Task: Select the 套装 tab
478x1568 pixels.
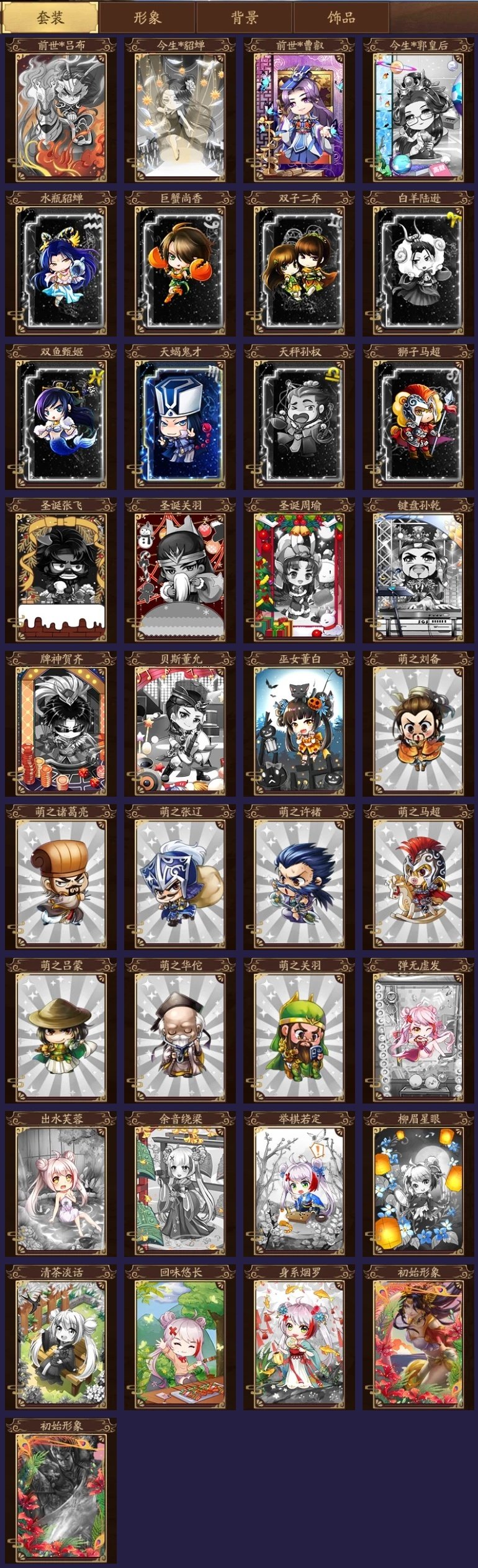Action: coord(50,17)
